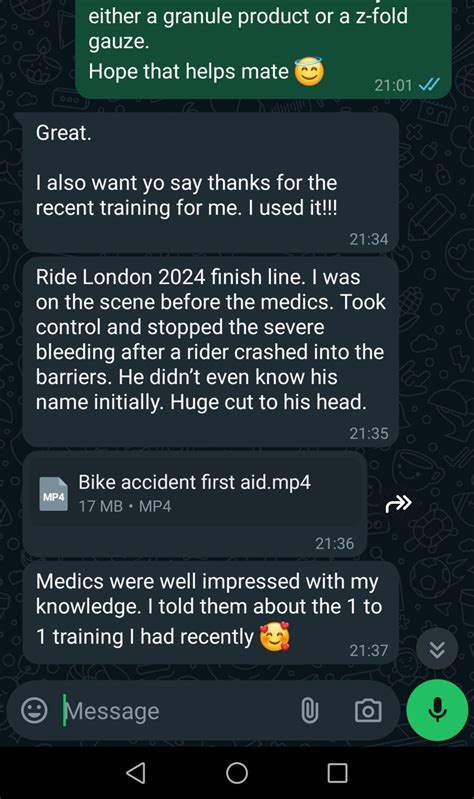Open the emoji picker
Viewport: 474px width, 799px height.
point(34,710)
